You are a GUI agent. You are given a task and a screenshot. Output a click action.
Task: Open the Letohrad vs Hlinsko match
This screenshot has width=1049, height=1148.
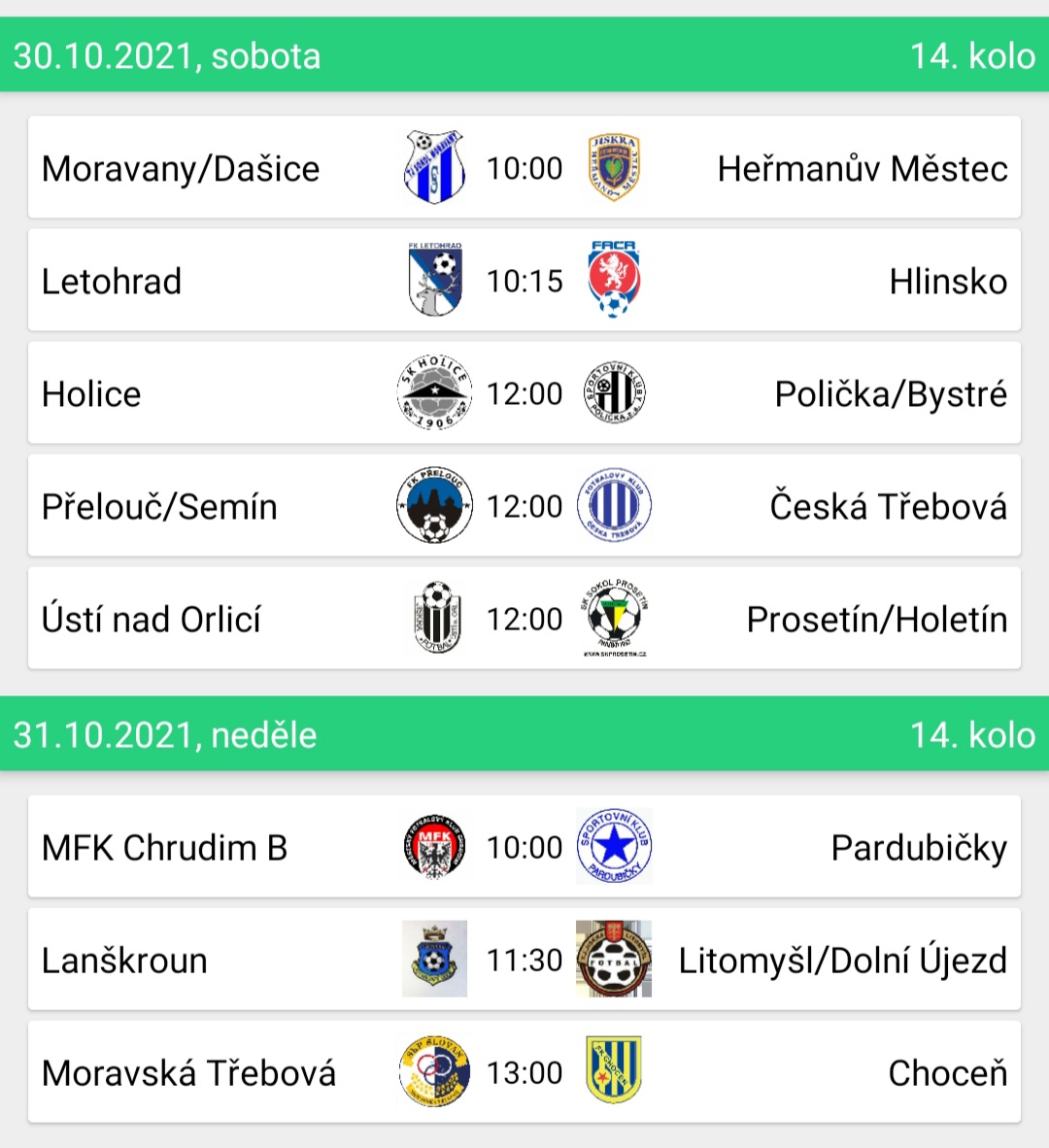[x=524, y=281]
